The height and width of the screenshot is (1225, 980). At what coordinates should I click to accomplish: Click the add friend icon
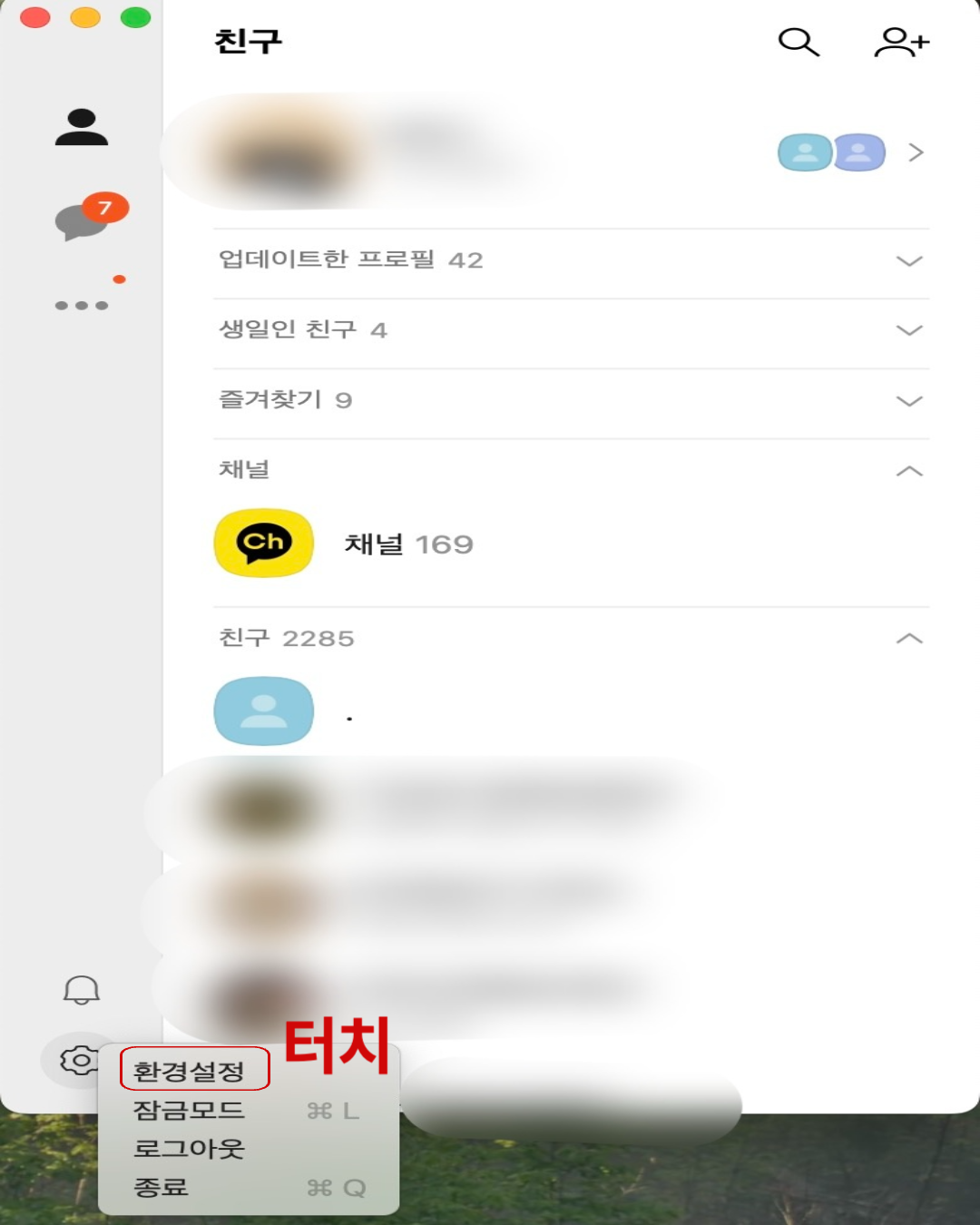click(x=900, y=41)
